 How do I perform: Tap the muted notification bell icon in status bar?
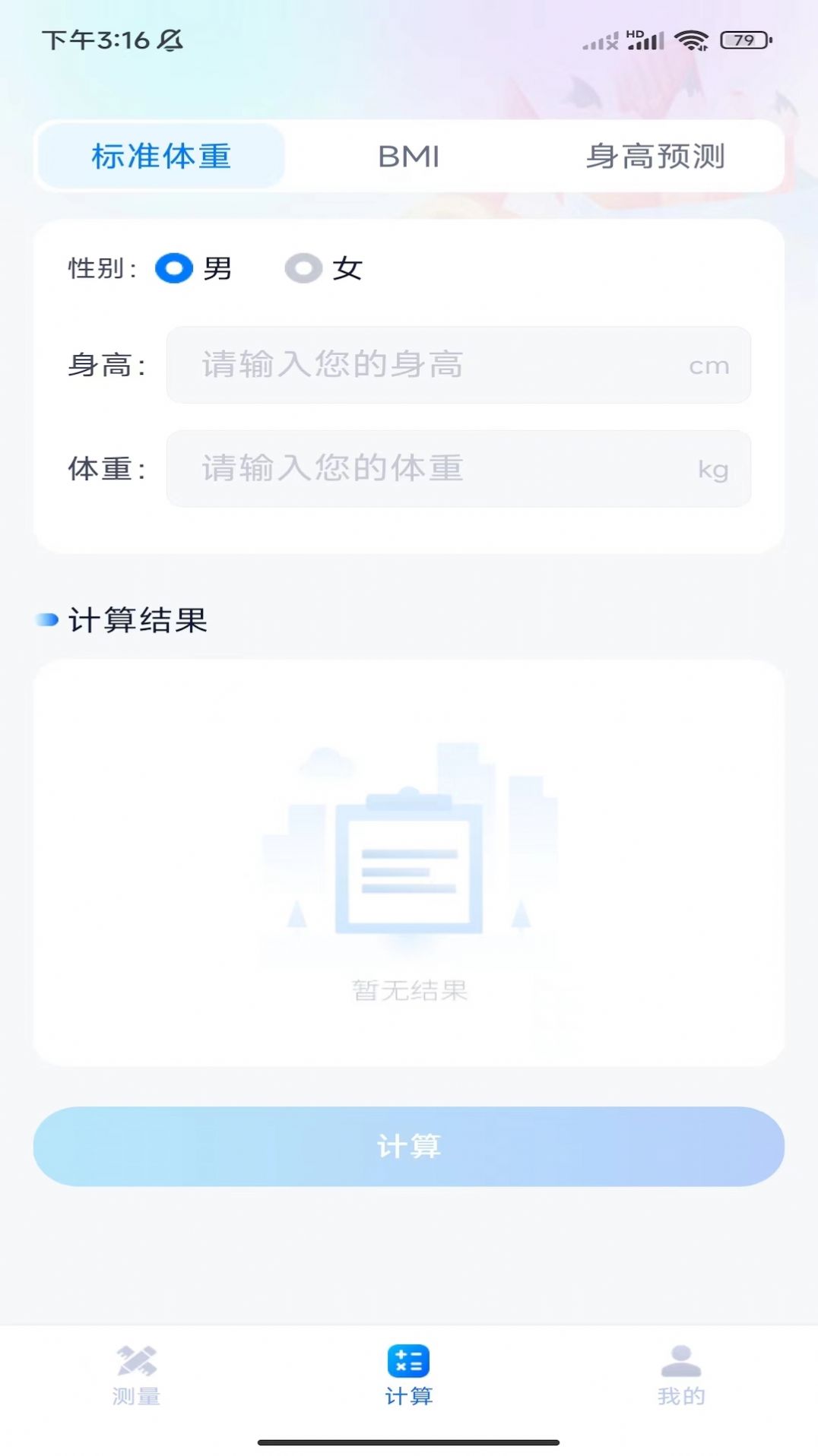[169, 40]
